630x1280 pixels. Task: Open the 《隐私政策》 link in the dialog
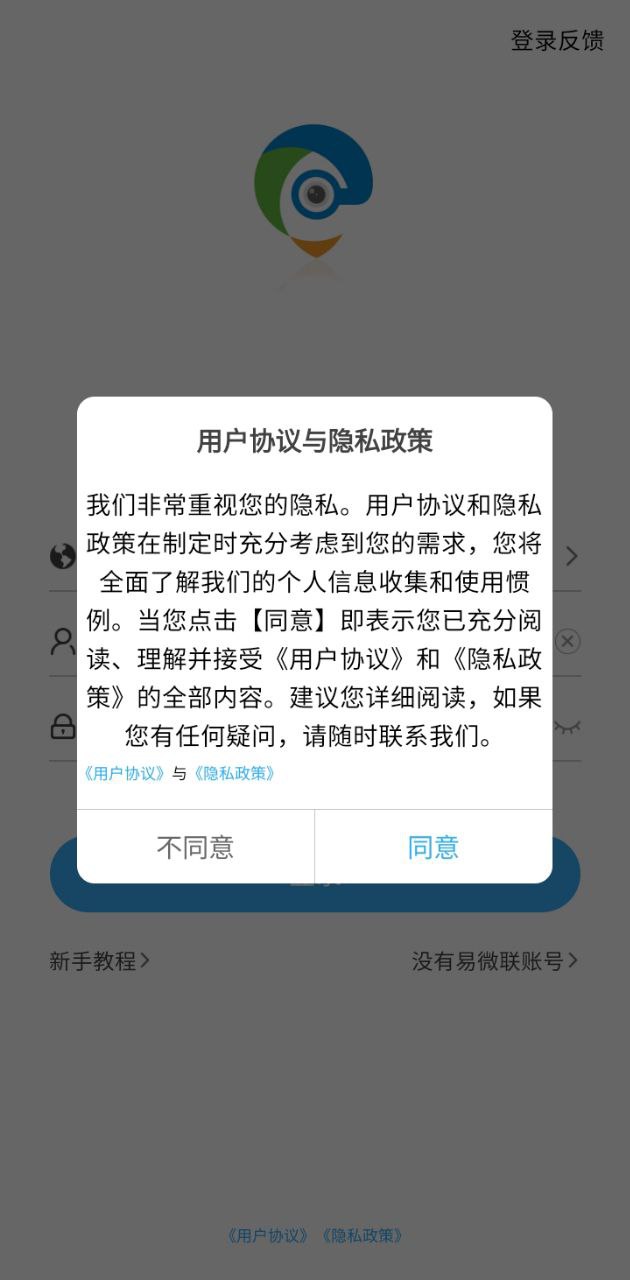click(x=234, y=773)
